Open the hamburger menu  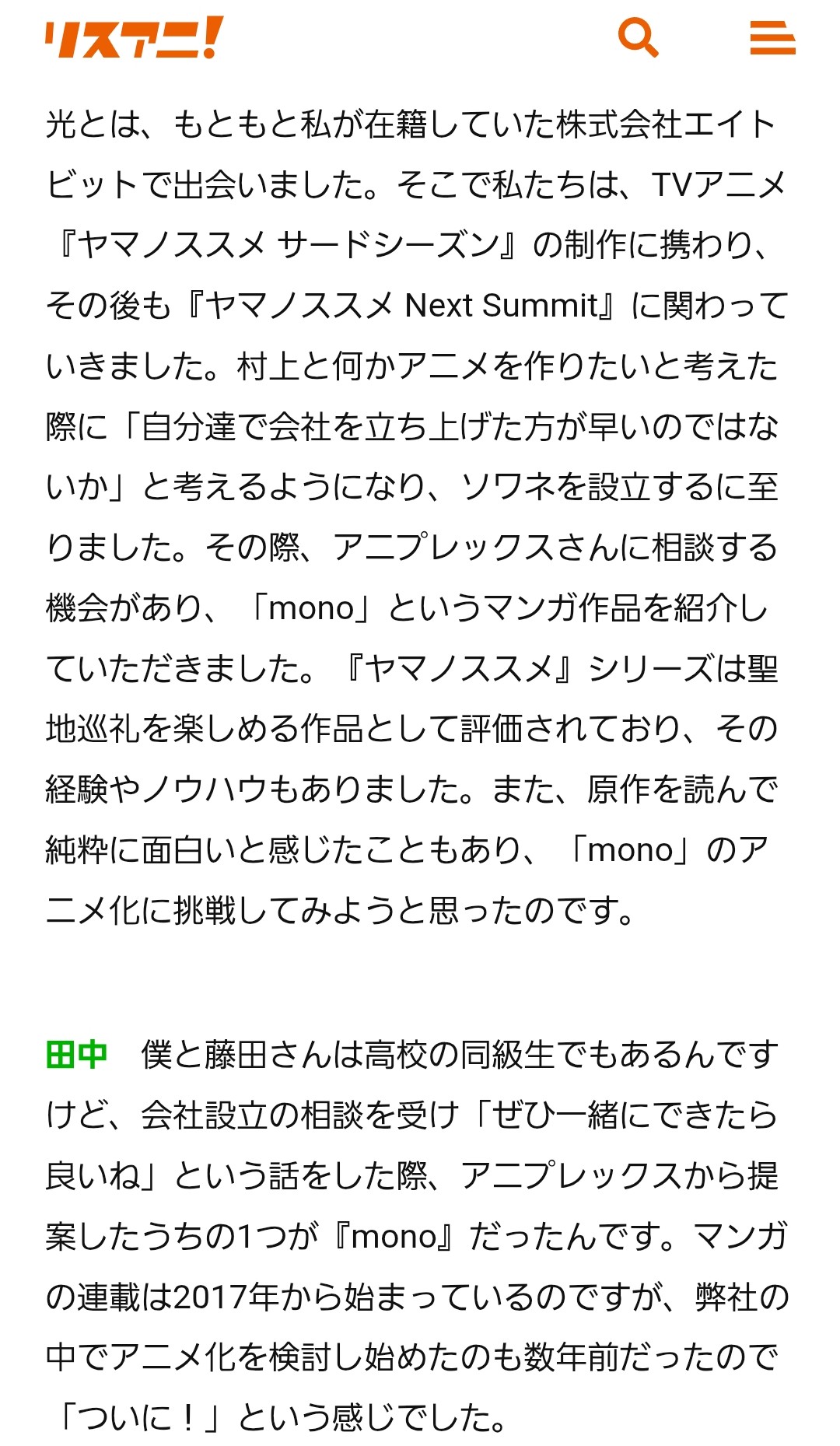pyautogui.click(x=772, y=37)
